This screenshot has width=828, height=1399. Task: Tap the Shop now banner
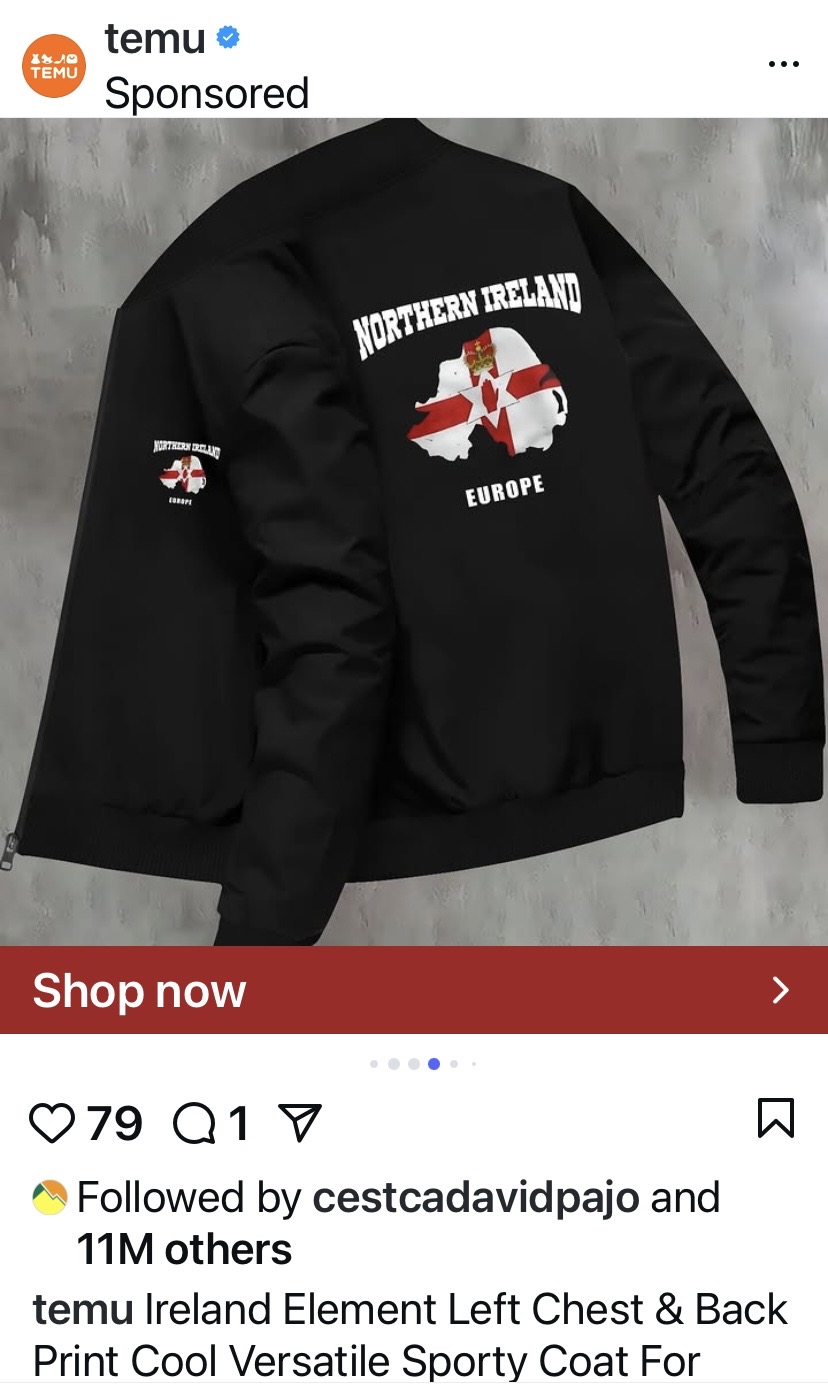tap(414, 990)
